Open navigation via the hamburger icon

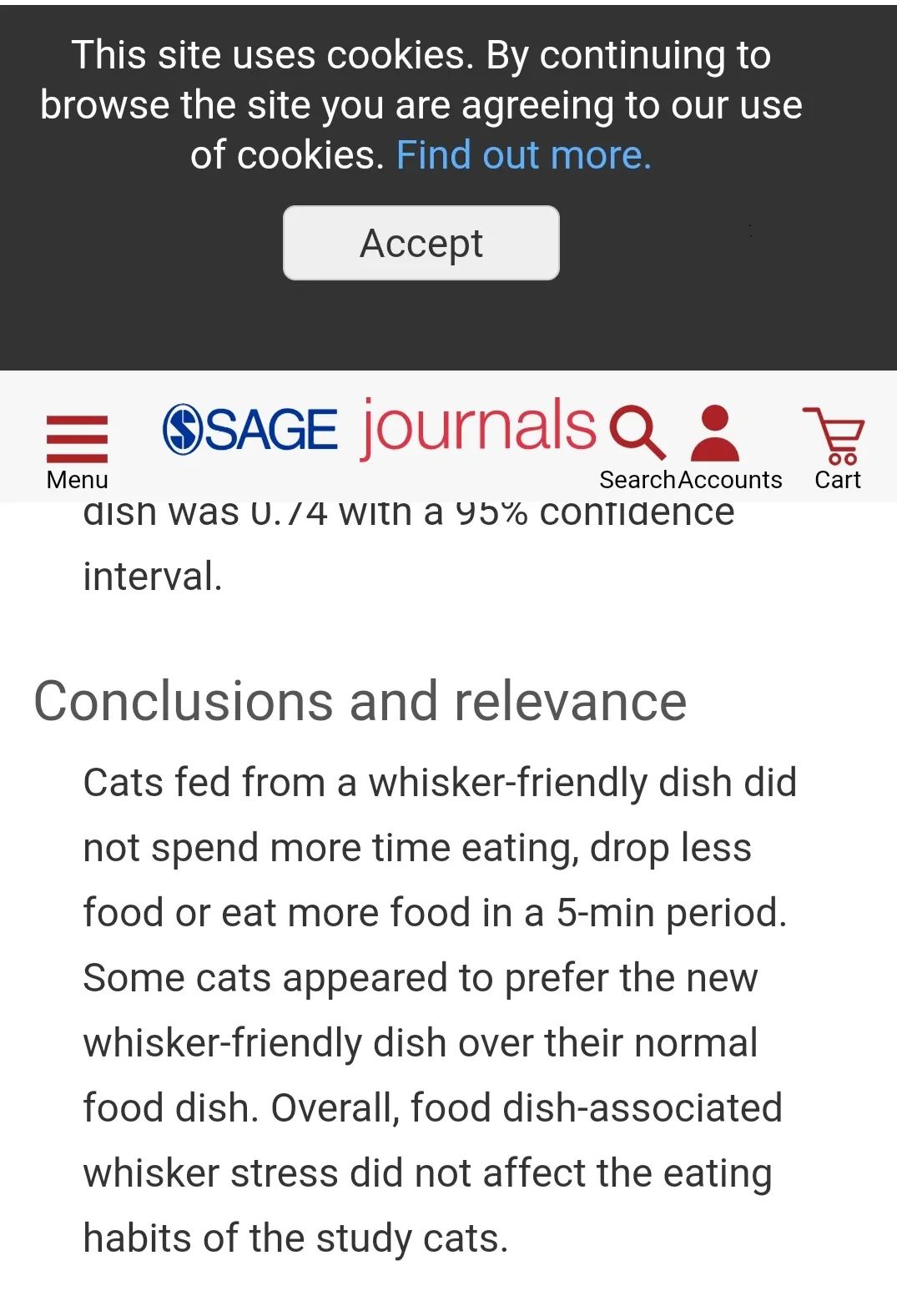coord(77,436)
